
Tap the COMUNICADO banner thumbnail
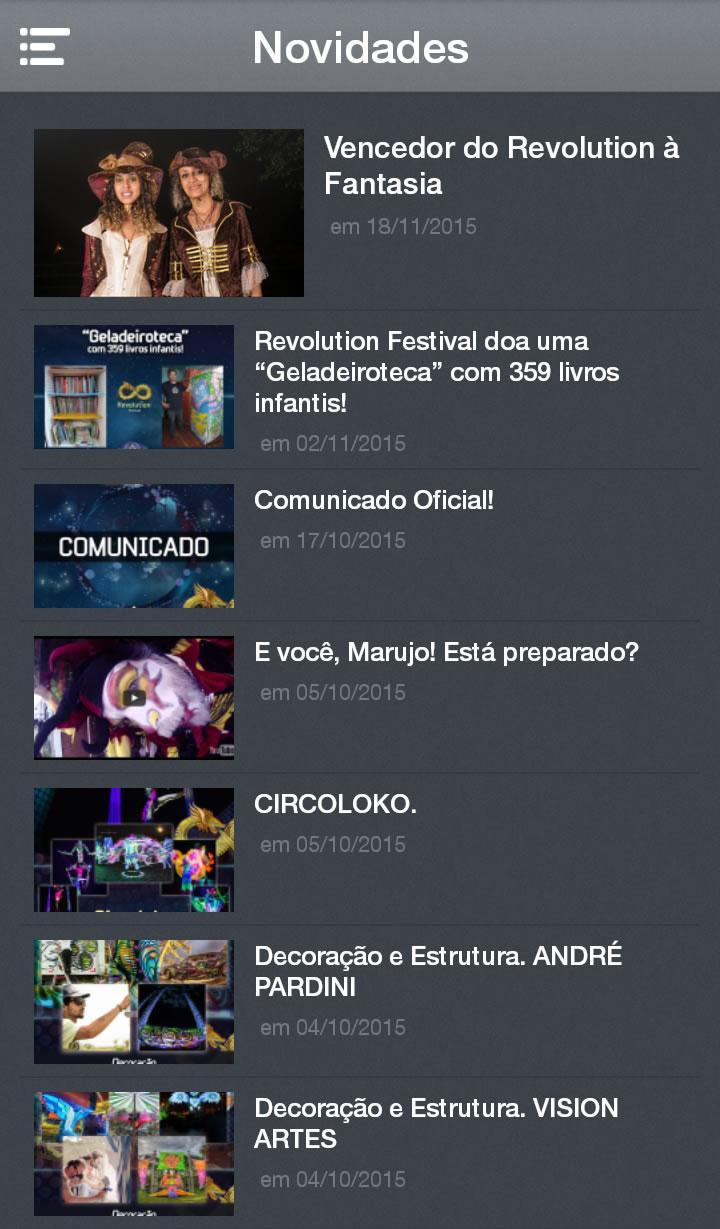click(133, 546)
